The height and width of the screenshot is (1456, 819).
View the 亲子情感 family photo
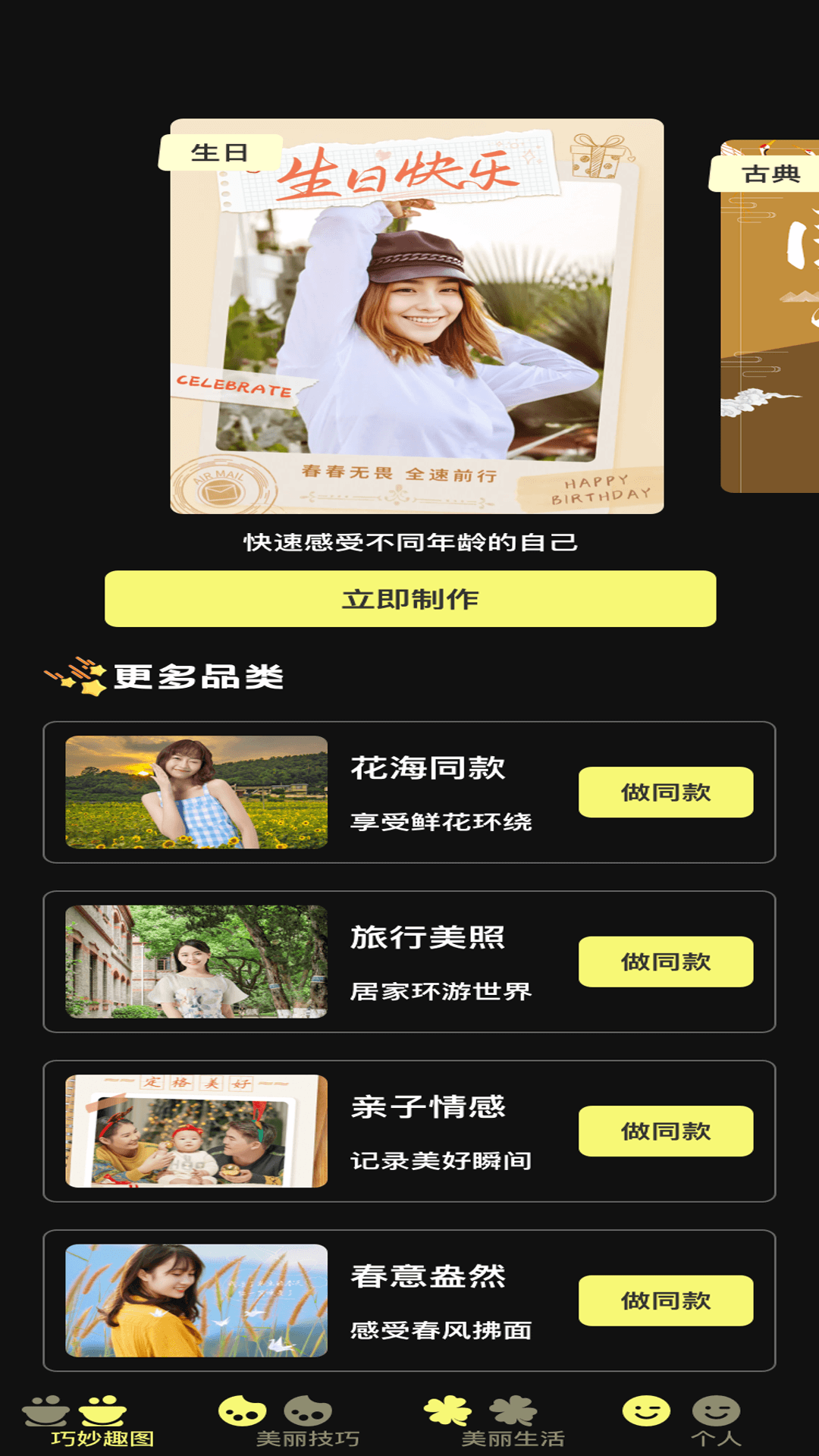[x=196, y=1131]
